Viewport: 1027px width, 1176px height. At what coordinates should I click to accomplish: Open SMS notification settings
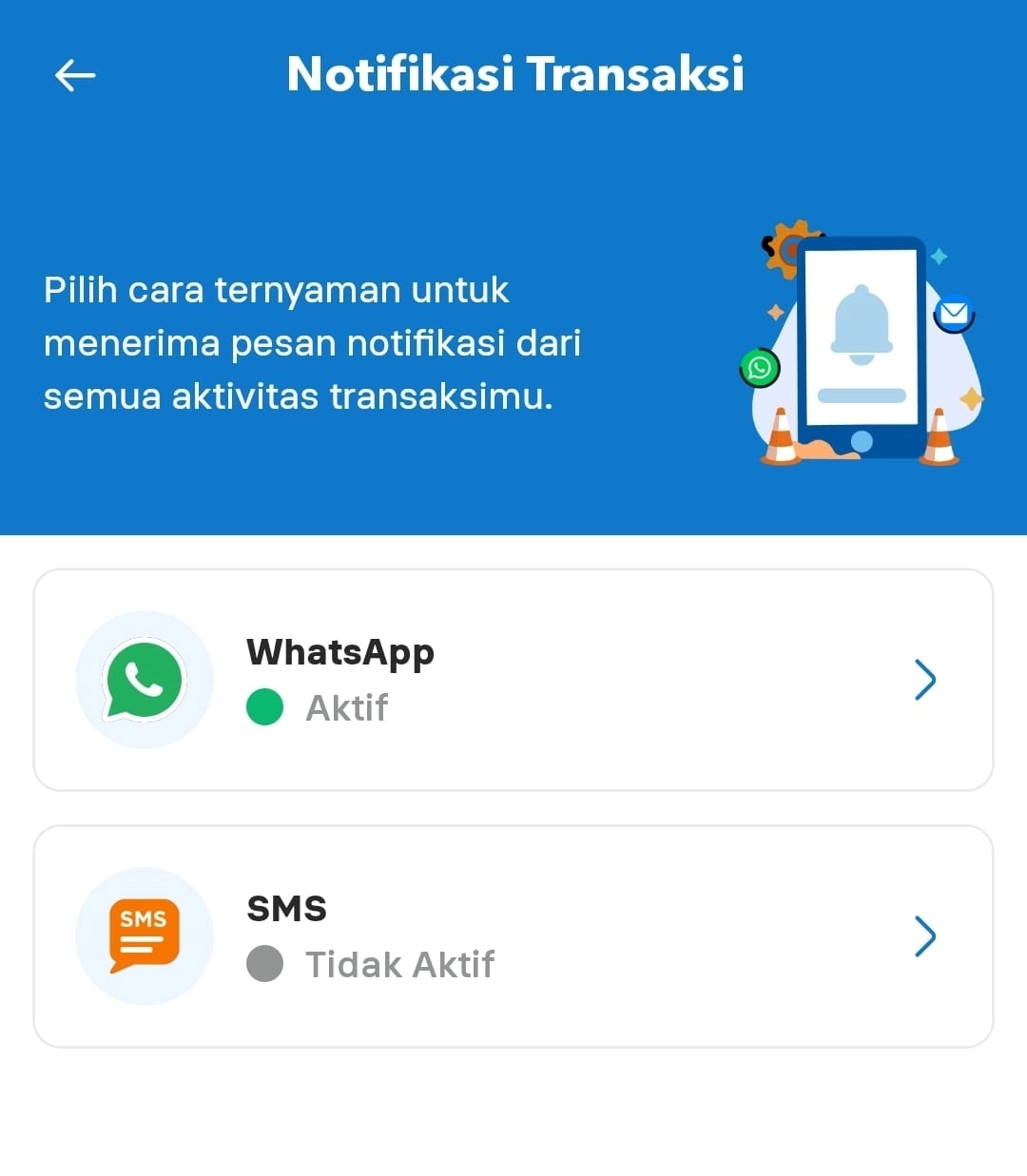[x=513, y=935]
